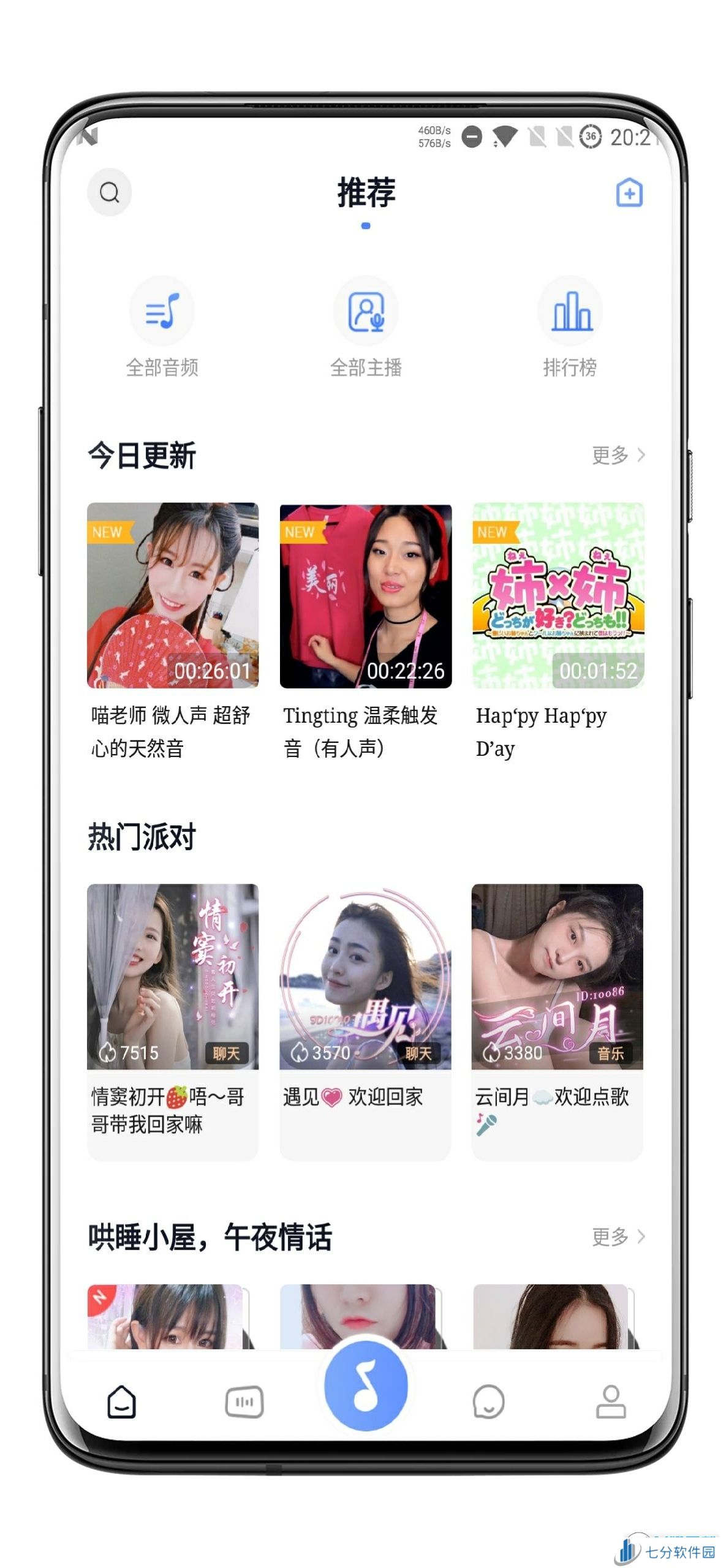This screenshot has height=1568, width=726.
Task: Switch to the audio bars chat tab
Action: 244,1401
